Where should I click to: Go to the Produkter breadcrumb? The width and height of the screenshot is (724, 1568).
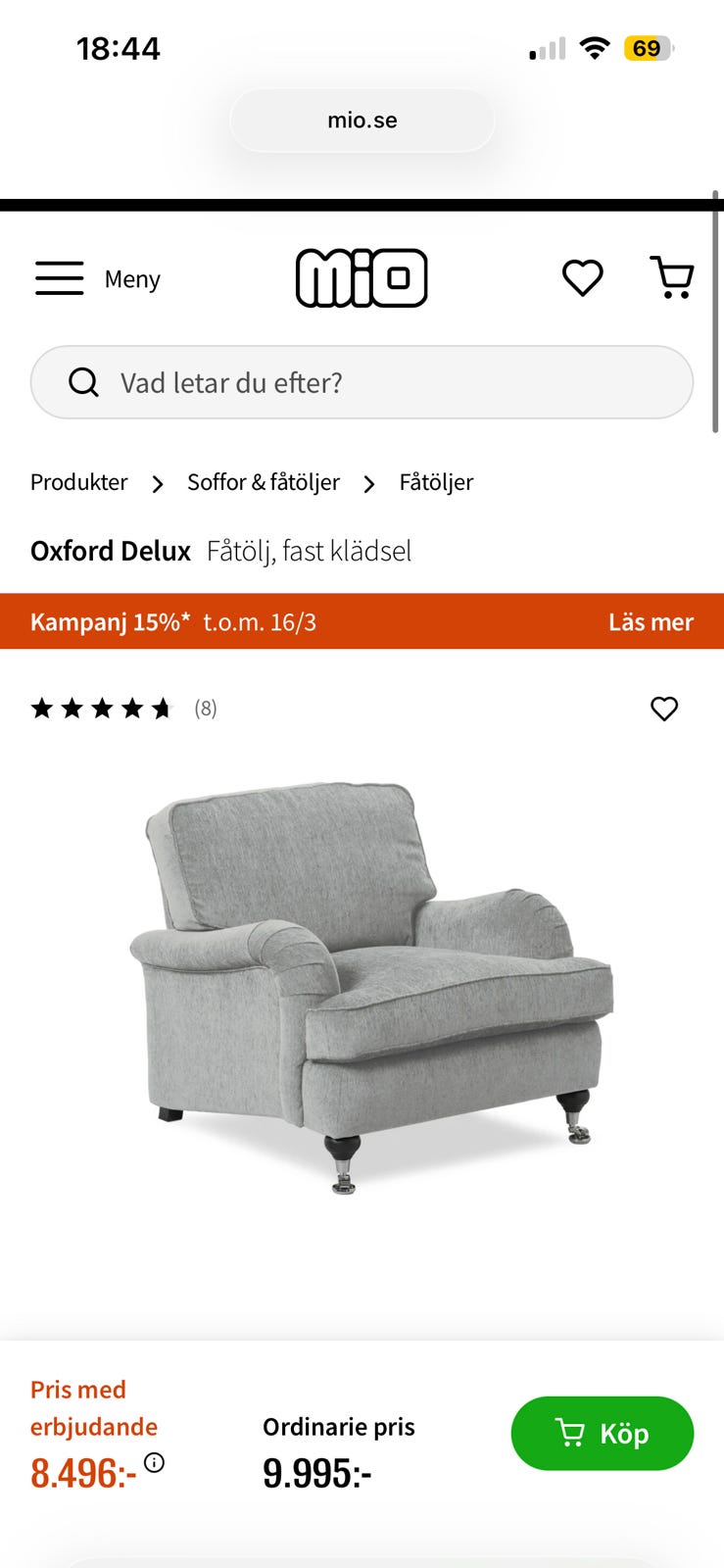click(79, 482)
